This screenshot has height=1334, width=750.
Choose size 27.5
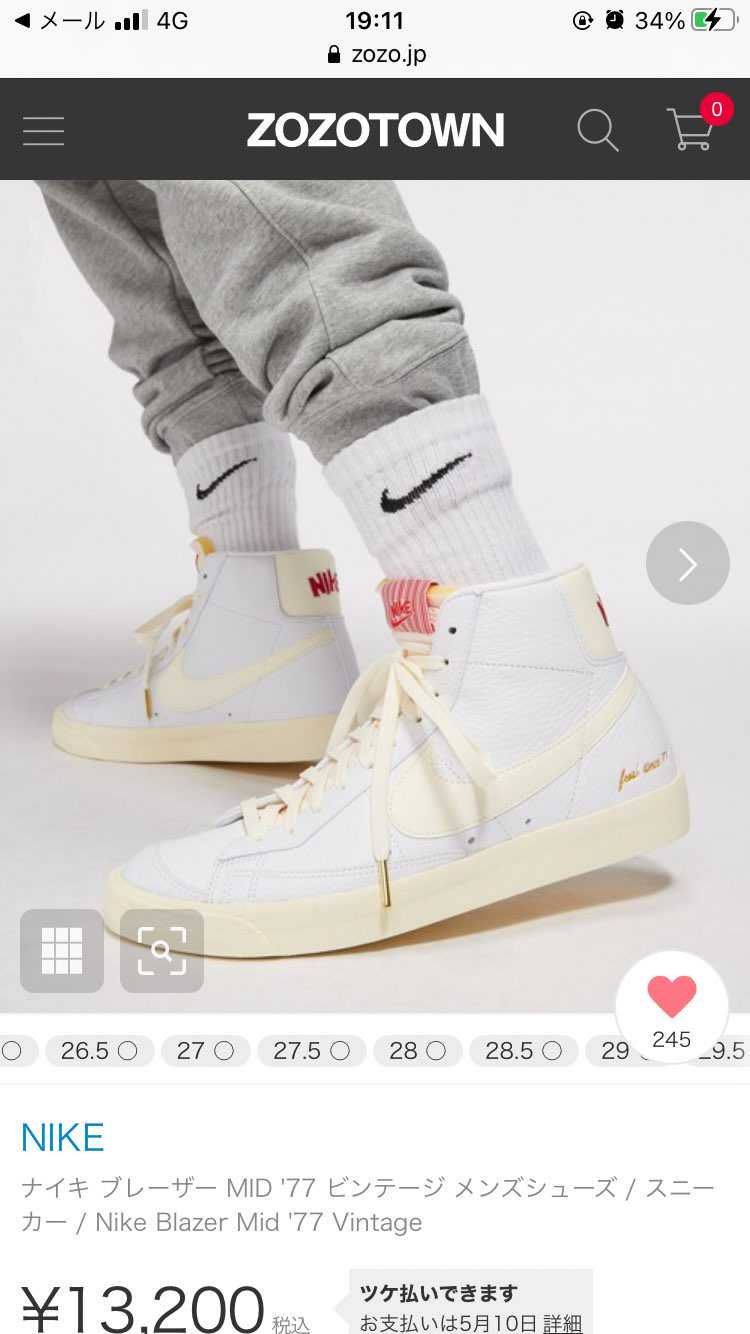coord(311,1051)
